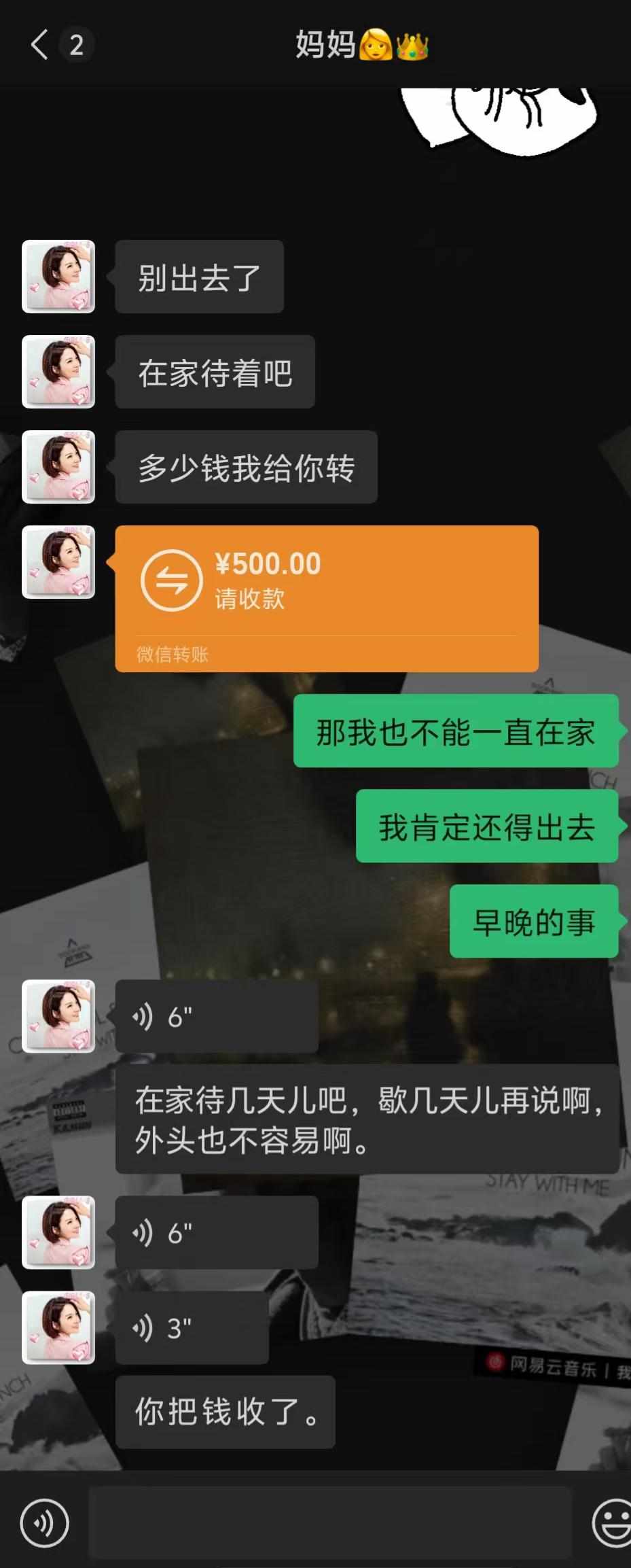Focus the message text field
Screen dimensions: 631x1568
point(329,1523)
